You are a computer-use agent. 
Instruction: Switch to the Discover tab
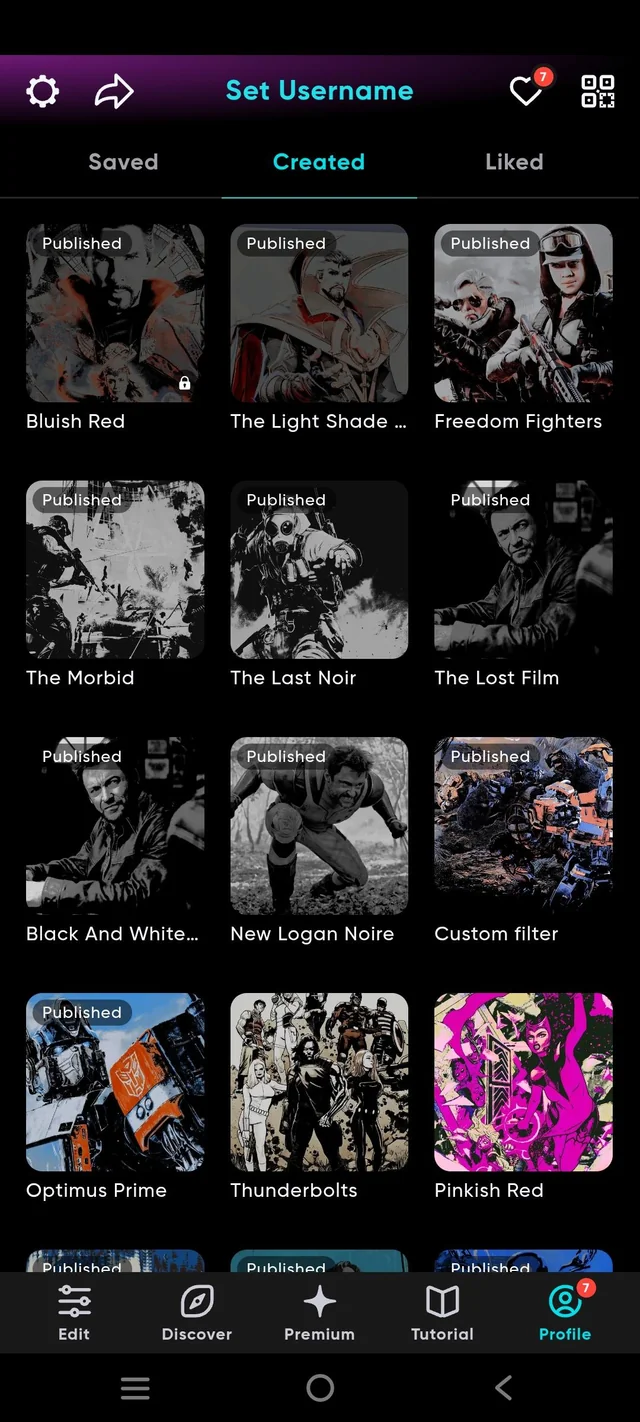pos(197,1313)
